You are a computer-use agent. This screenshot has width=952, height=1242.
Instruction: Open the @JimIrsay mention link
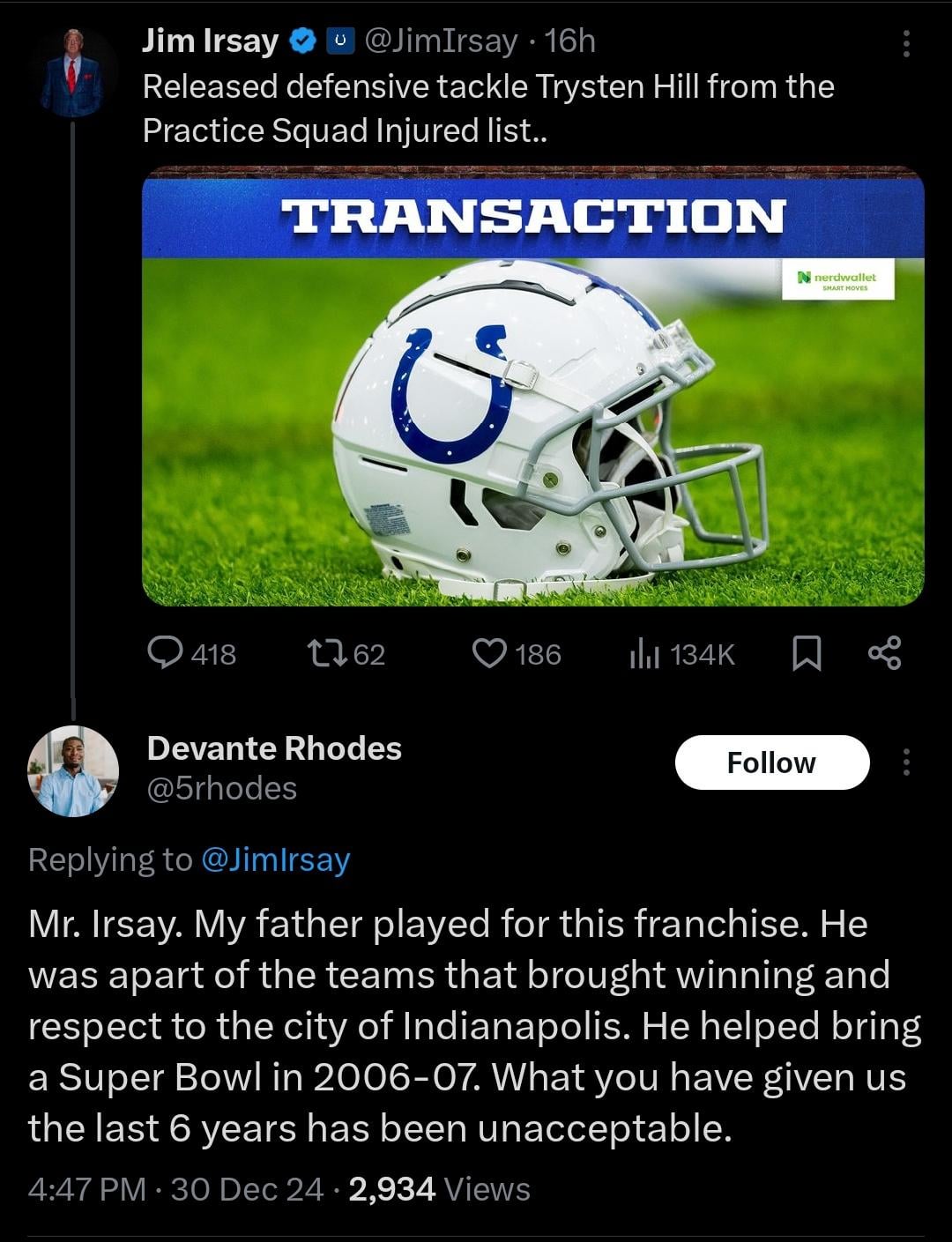276,859
